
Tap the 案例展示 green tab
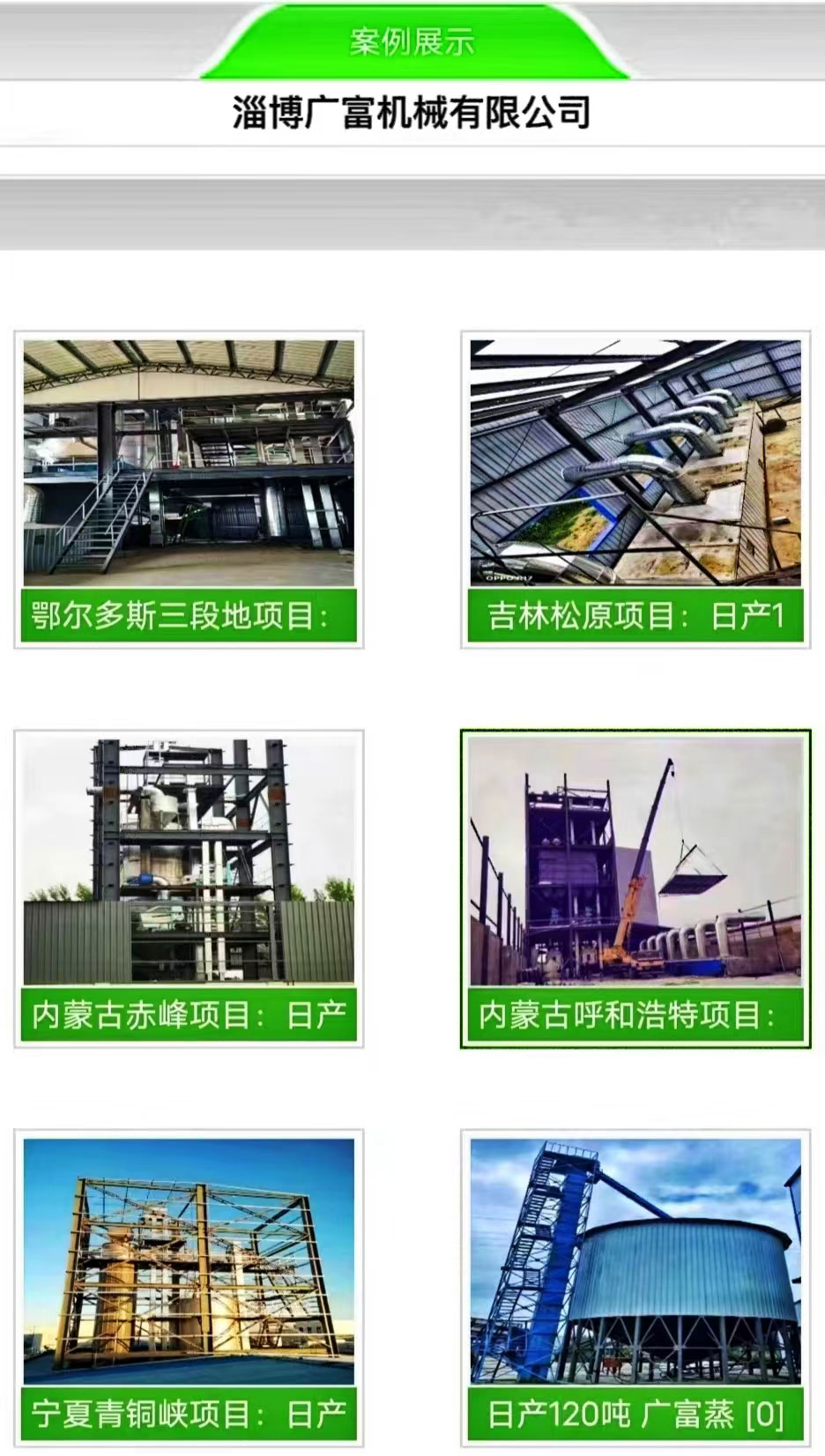412,41
